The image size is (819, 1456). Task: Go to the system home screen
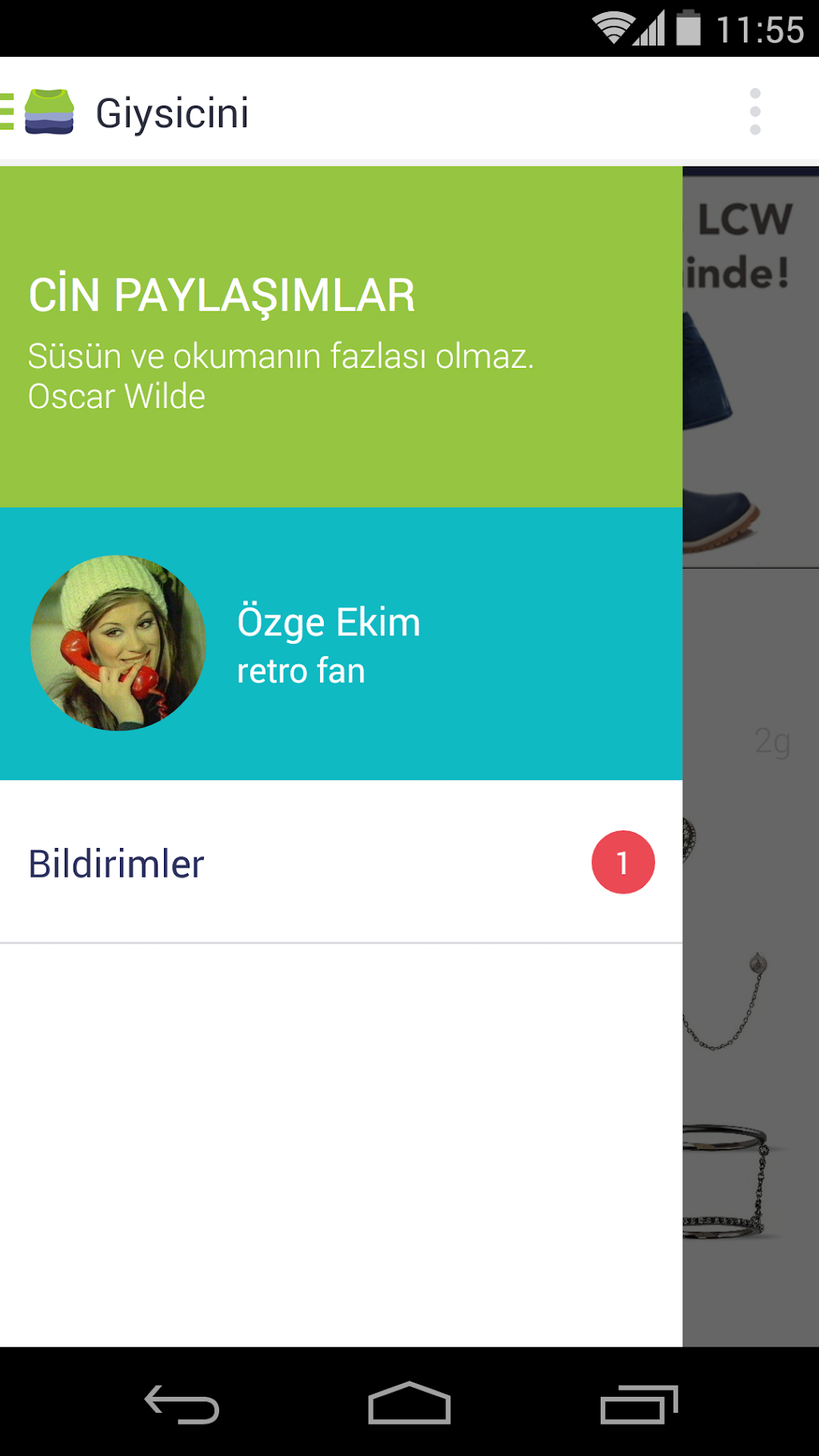pos(409,1403)
